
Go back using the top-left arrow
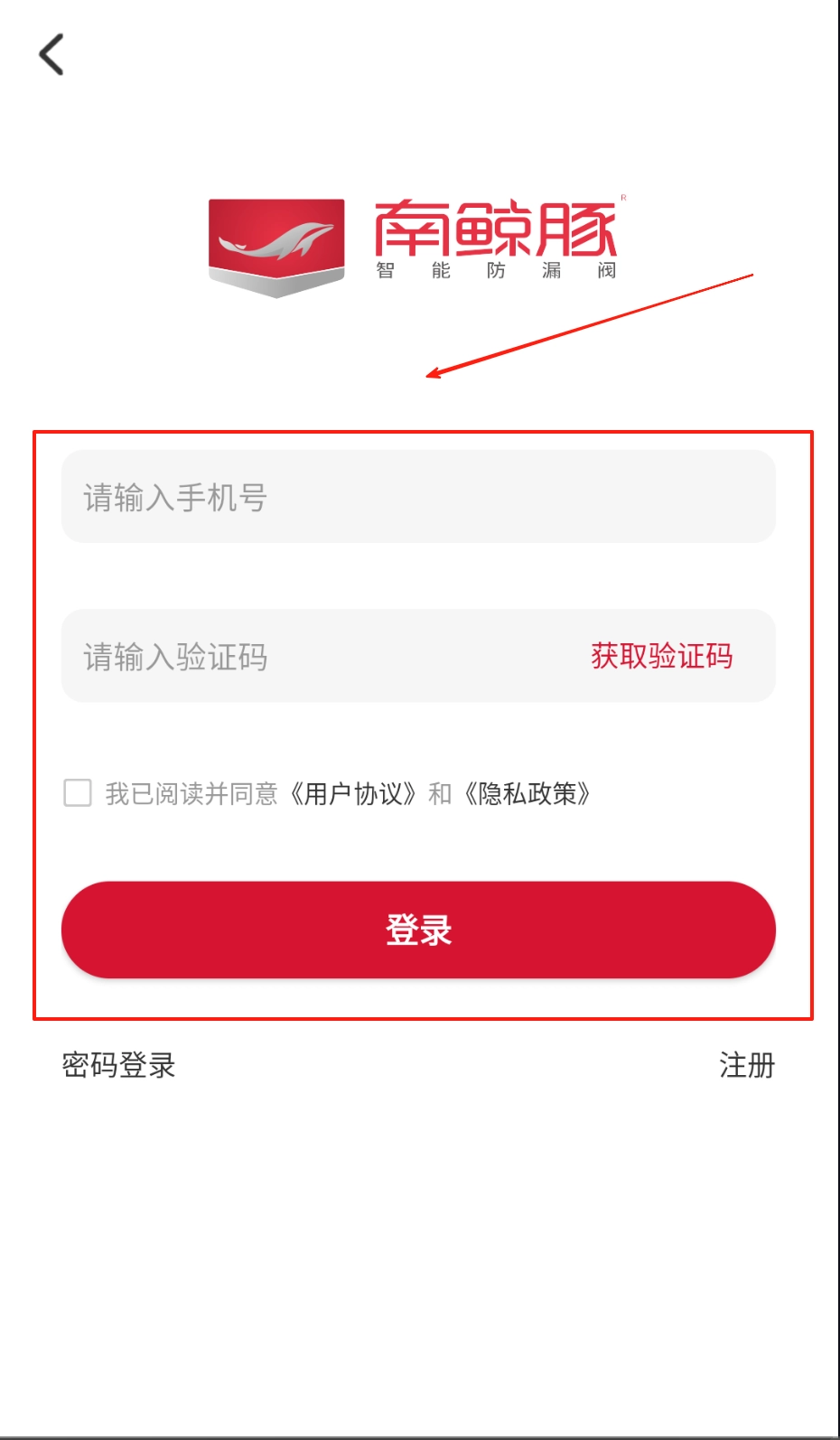click(51, 54)
